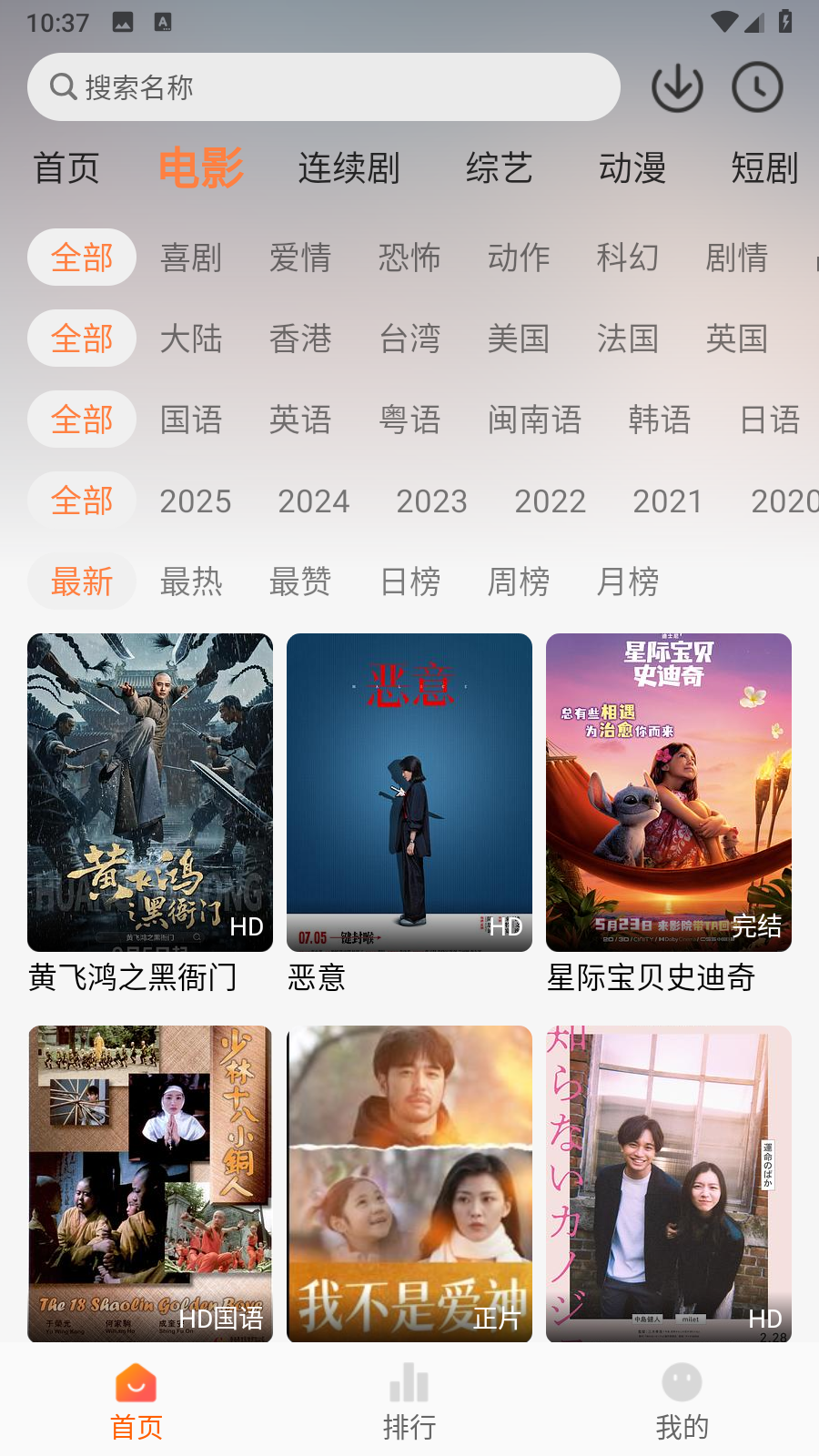819x1456 pixels.
Task: Select the 喜剧 genre filter
Action: click(191, 258)
